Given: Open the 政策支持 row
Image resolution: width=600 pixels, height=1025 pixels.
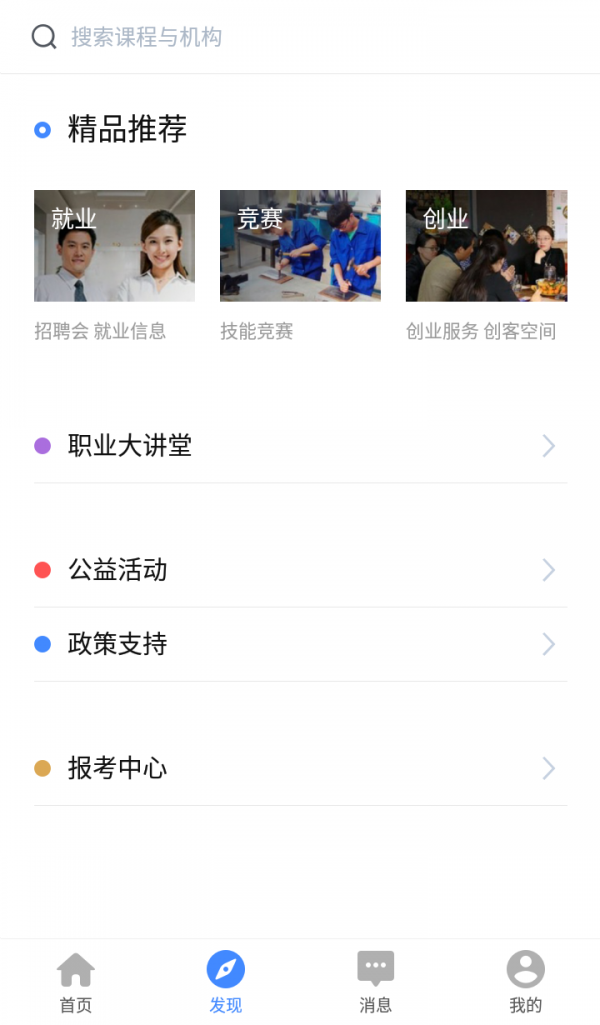Looking at the screenshot, I should [x=300, y=644].
